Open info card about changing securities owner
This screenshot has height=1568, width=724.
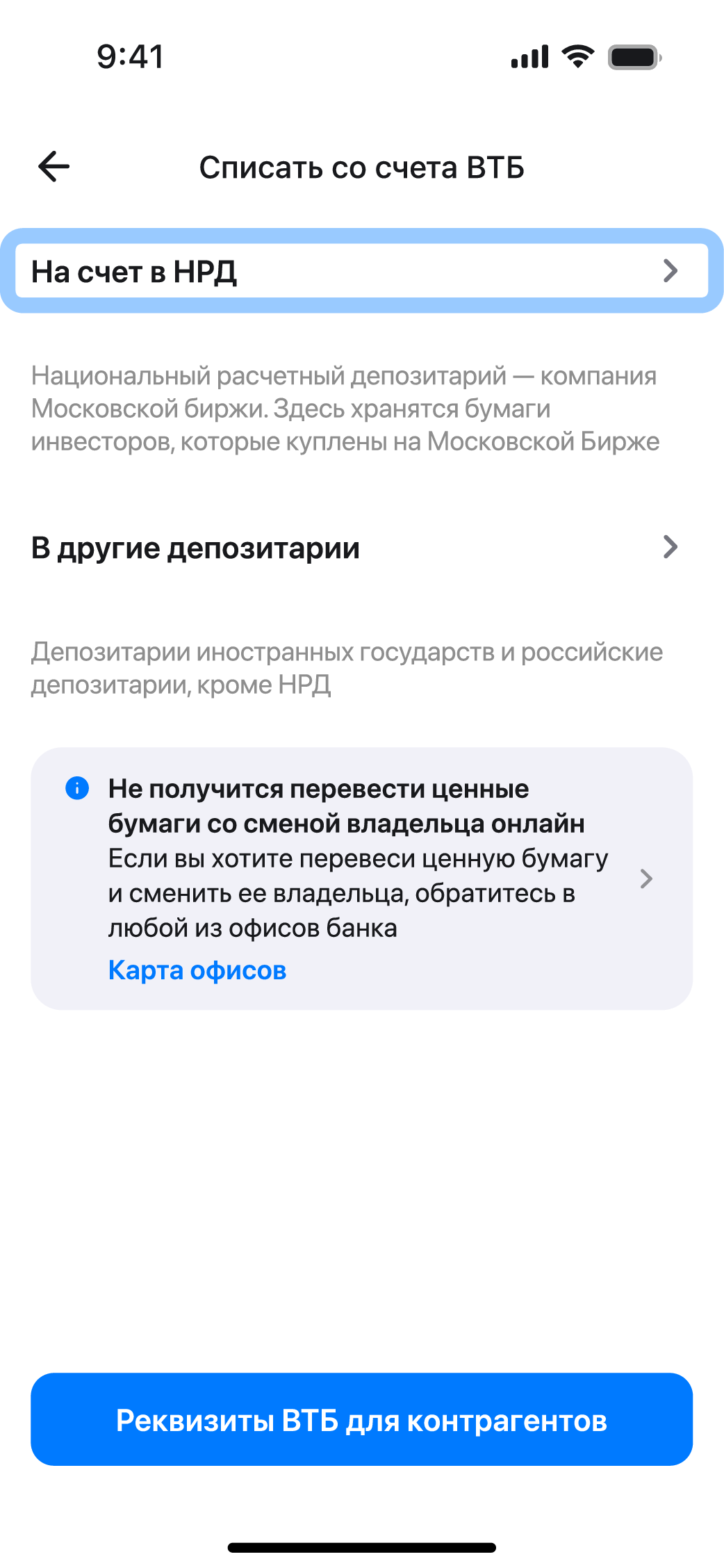click(x=645, y=879)
